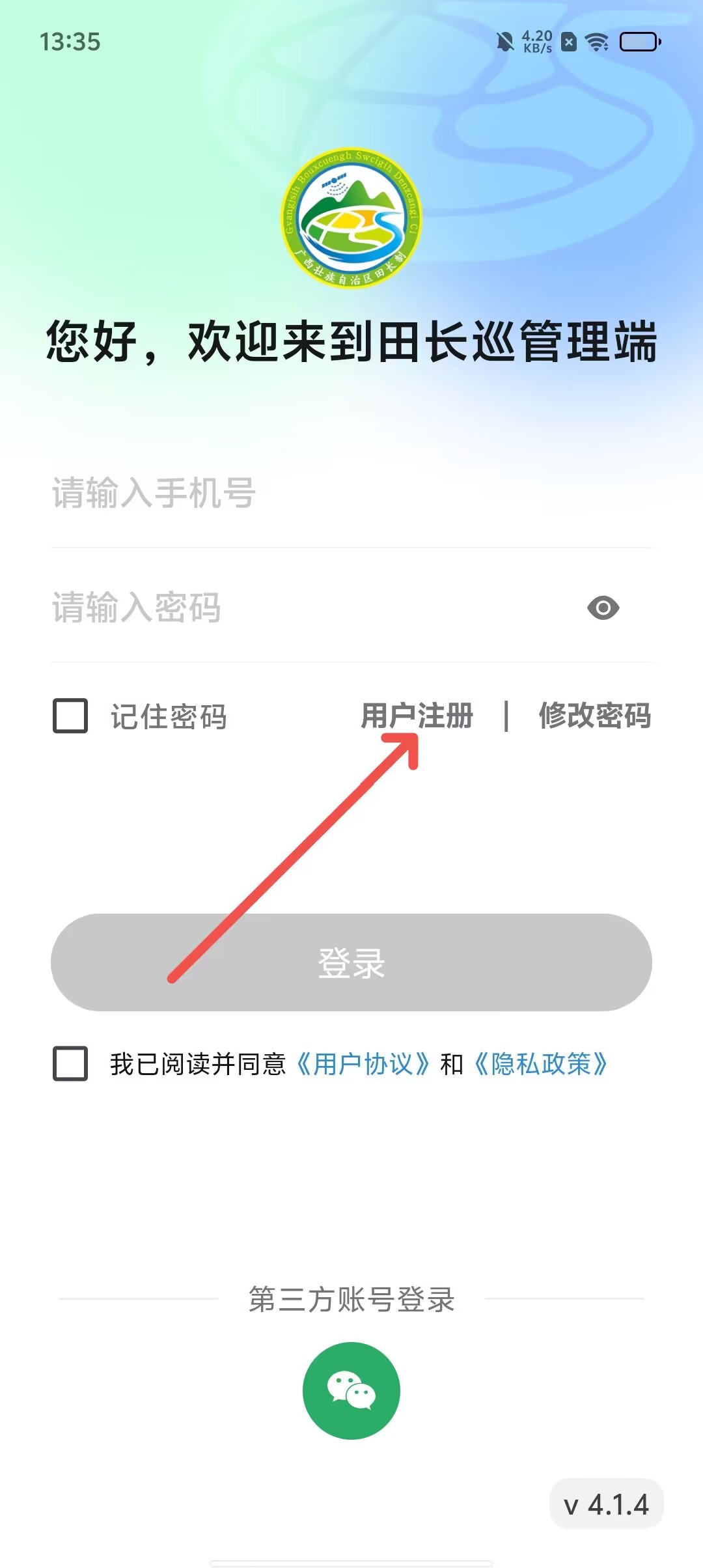The height and width of the screenshot is (1568, 703).
Task: Tap the 登录 button
Action: [351, 962]
